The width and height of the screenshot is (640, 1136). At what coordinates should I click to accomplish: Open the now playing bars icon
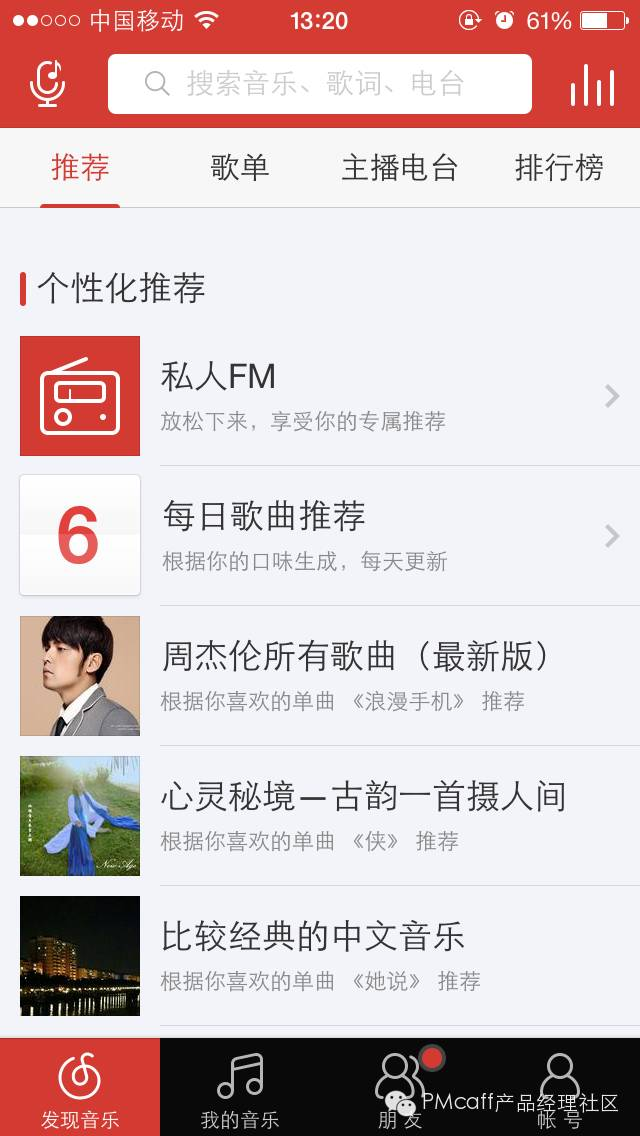pos(592,85)
